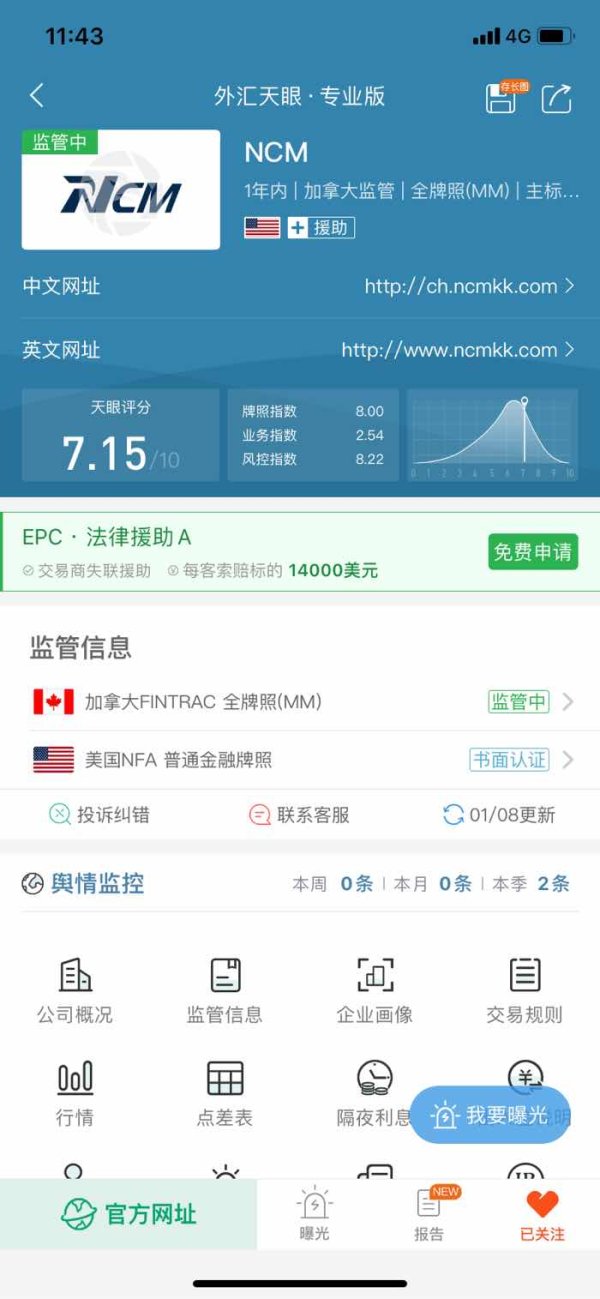Open the 美国NFA 普通金融牌照 regulation row
Viewport: 600px width, 1299px height.
click(300, 760)
